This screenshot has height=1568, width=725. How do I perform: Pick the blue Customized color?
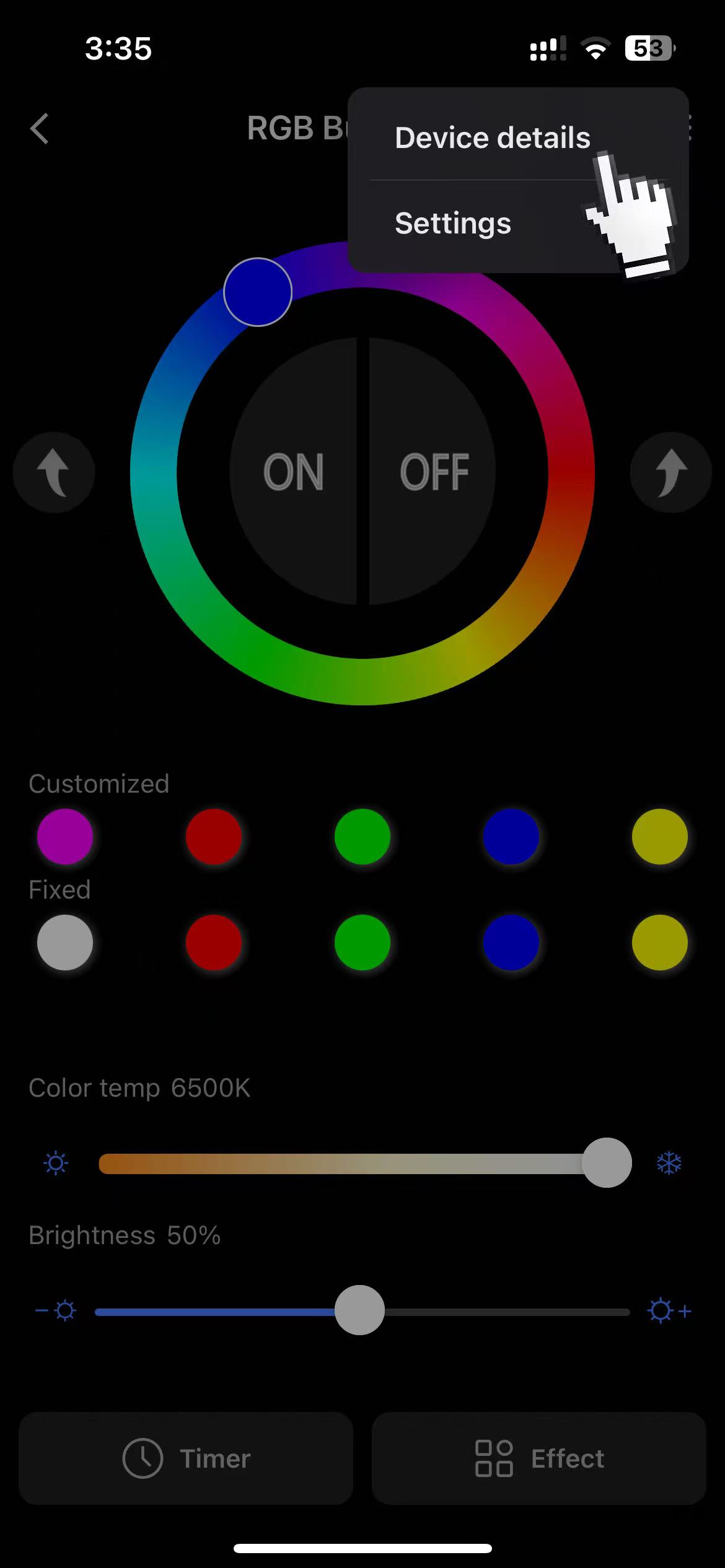[x=511, y=837]
